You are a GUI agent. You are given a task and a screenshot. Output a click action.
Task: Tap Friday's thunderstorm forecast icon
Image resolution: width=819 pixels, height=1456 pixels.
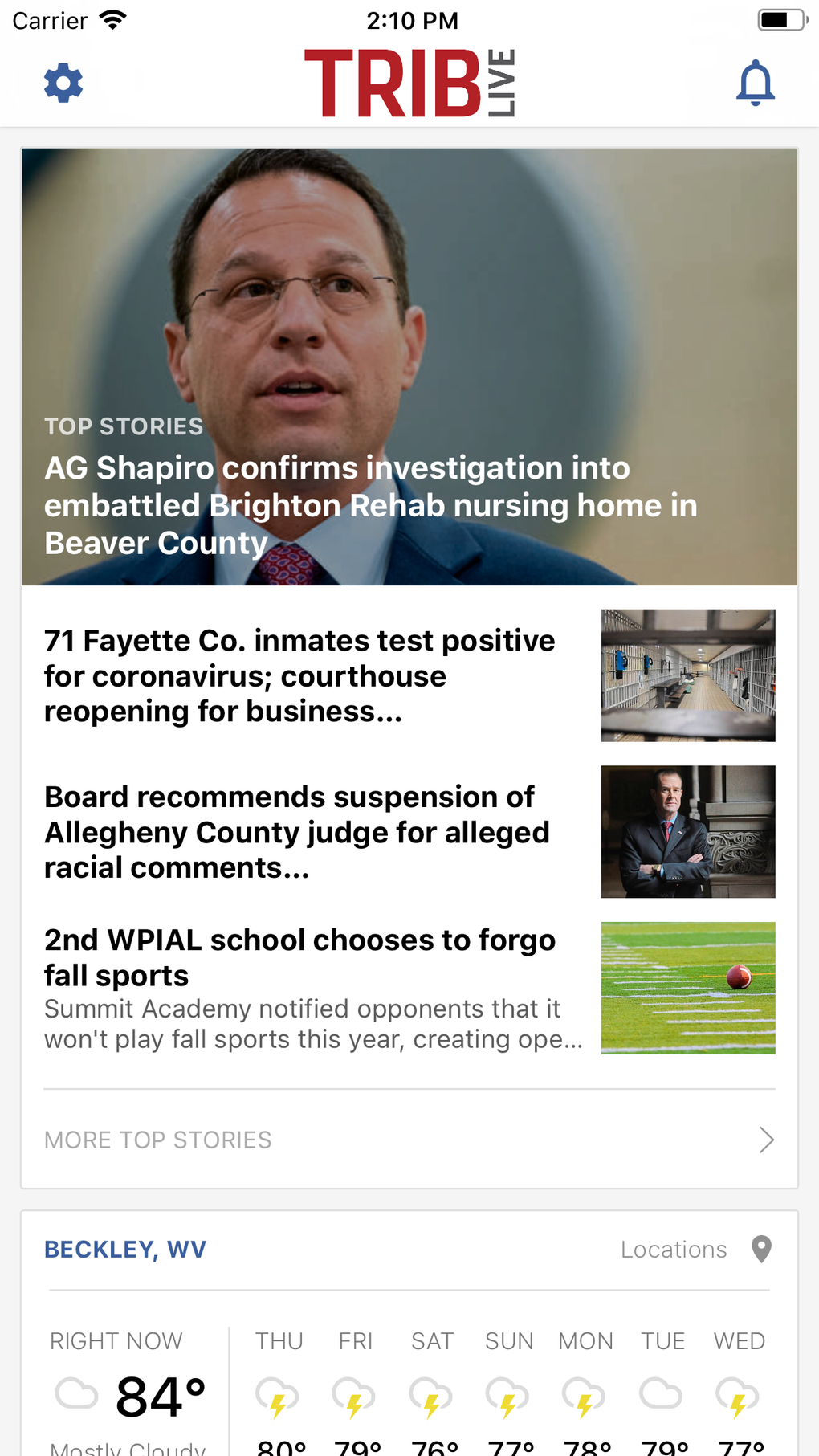(x=355, y=1398)
